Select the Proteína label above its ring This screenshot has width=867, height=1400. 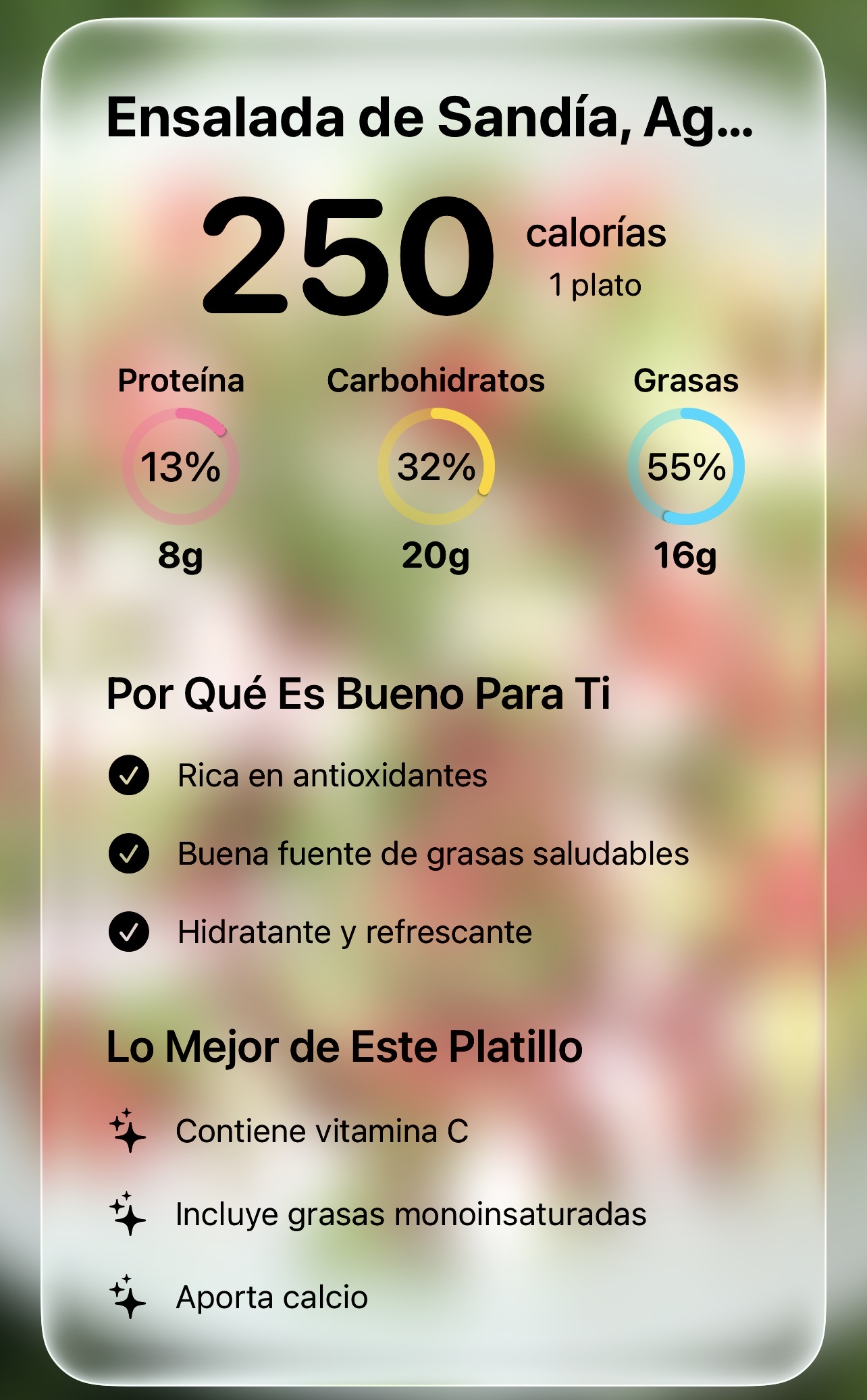point(182,380)
